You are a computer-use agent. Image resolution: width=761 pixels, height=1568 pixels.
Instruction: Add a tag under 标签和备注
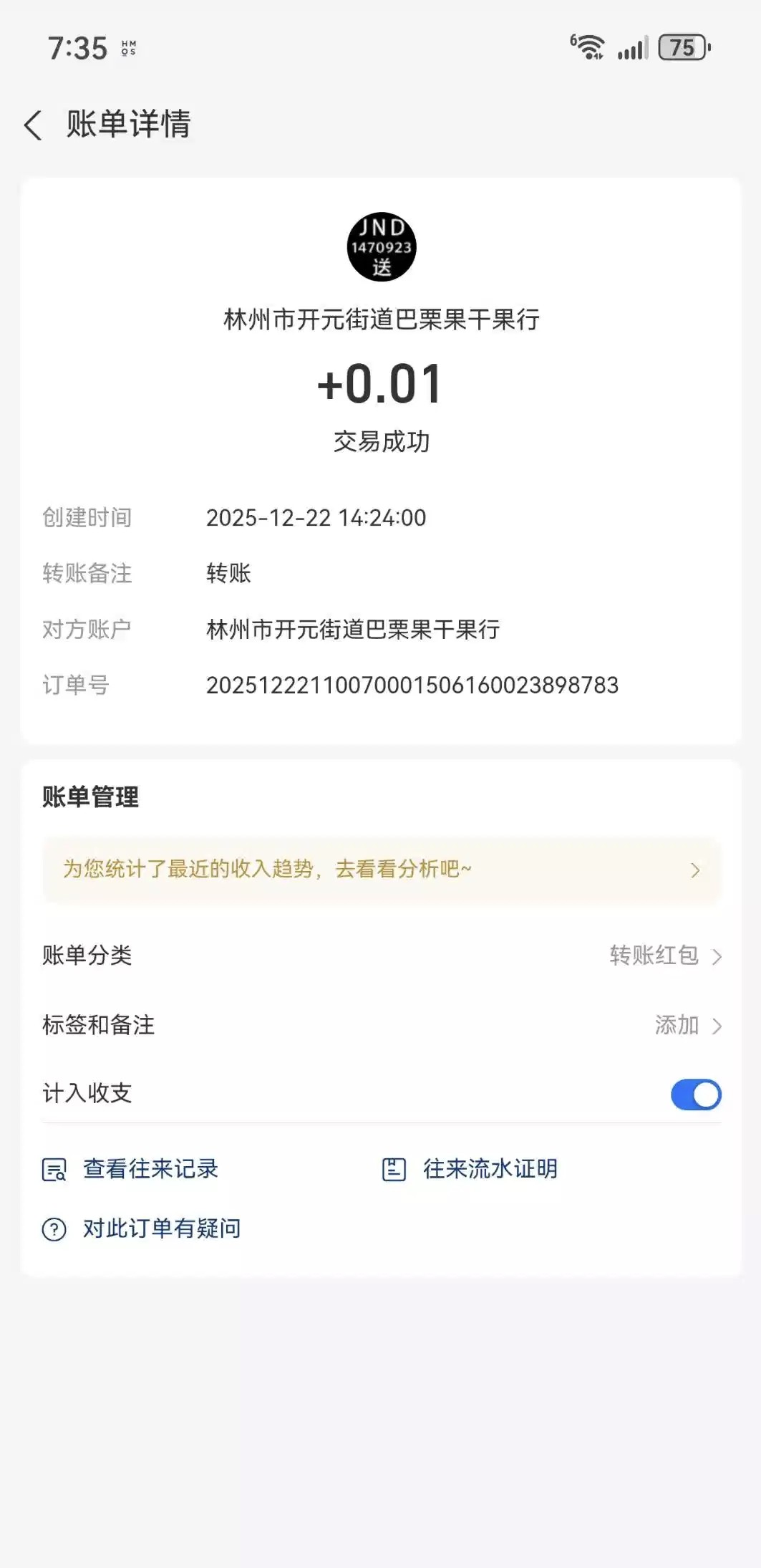click(686, 1026)
